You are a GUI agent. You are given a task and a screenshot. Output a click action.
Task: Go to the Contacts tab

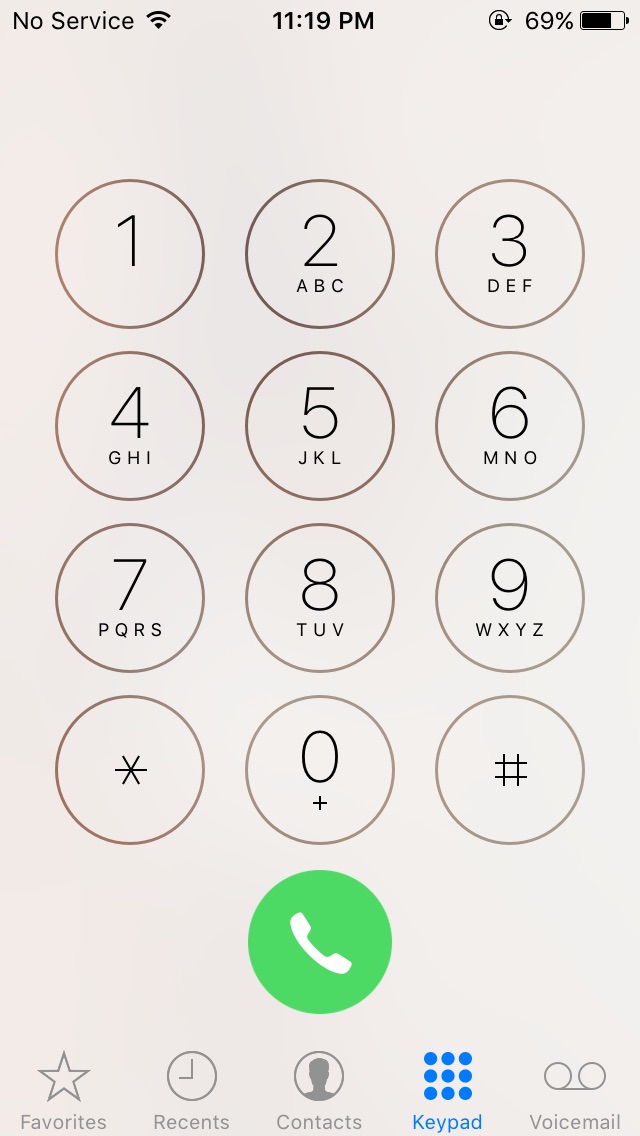[319, 1090]
